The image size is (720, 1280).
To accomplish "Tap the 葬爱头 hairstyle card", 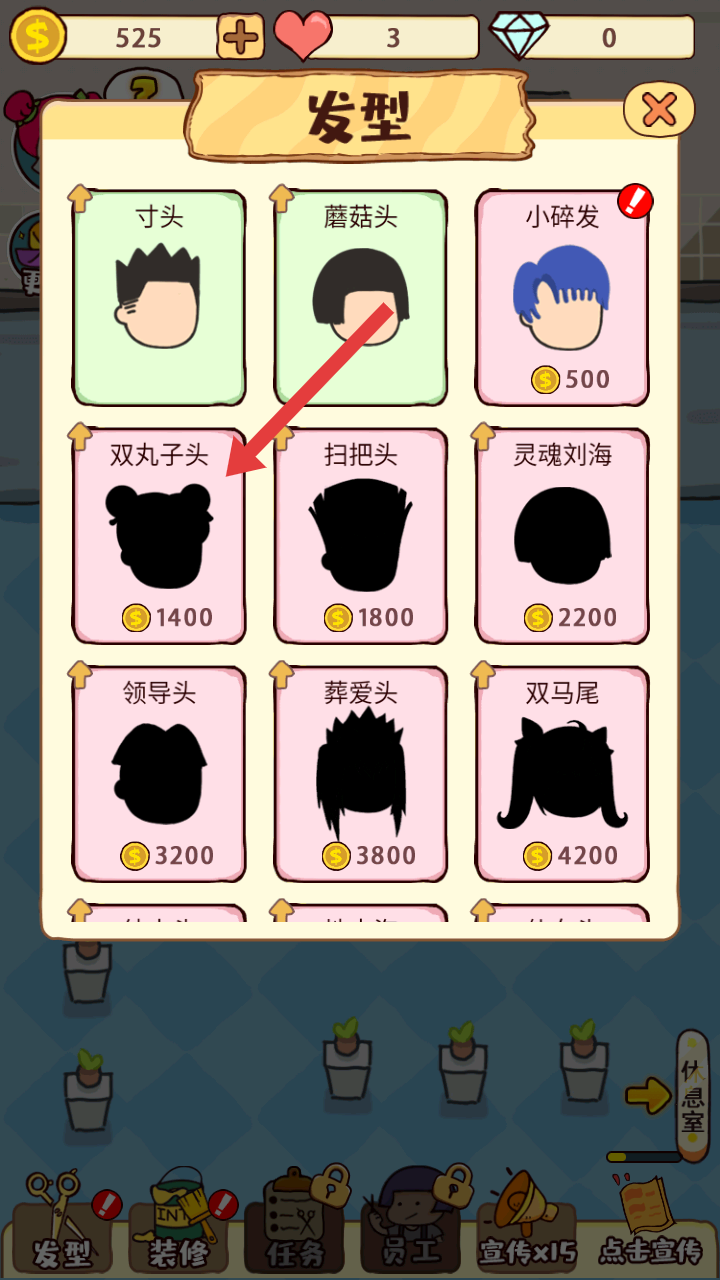I will (x=360, y=774).
